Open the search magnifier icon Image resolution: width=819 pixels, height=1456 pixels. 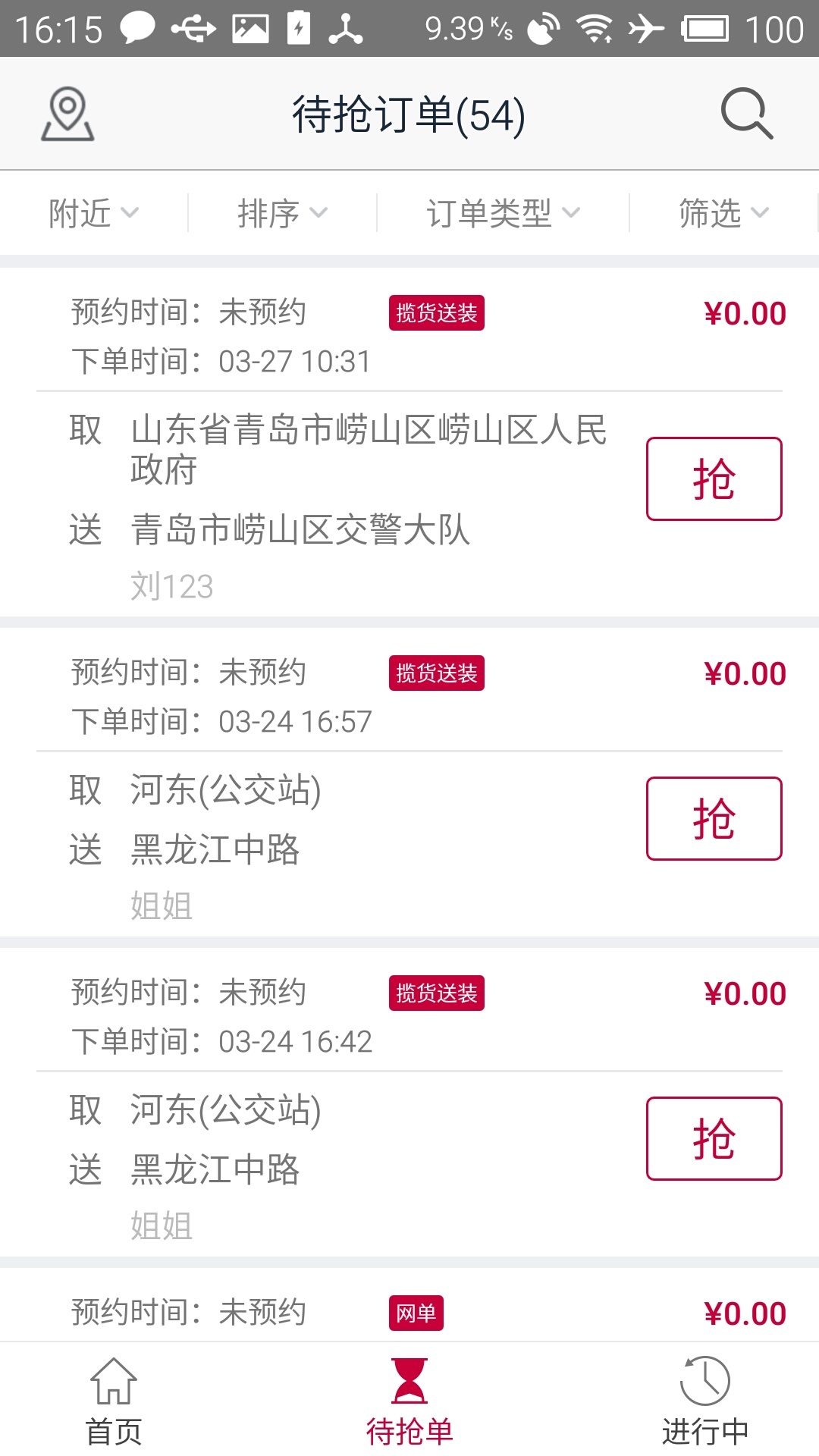pyautogui.click(x=746, y=114)
